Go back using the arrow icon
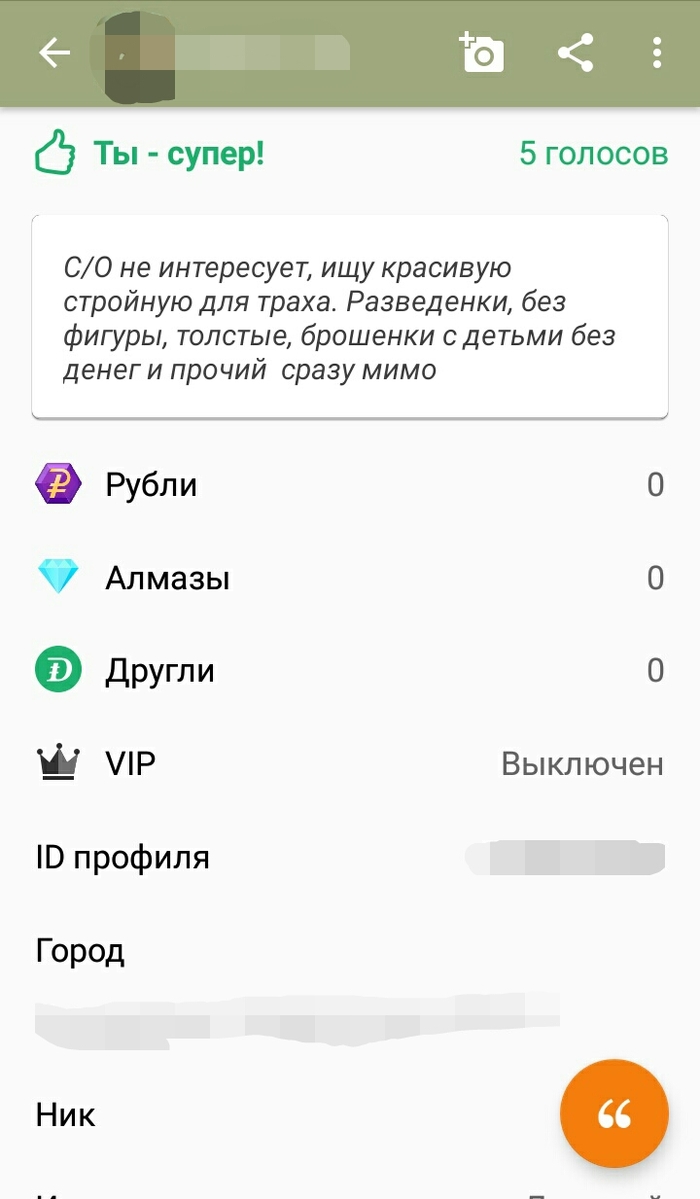The width and height of the screenshot is (700, 1199). 54,53
